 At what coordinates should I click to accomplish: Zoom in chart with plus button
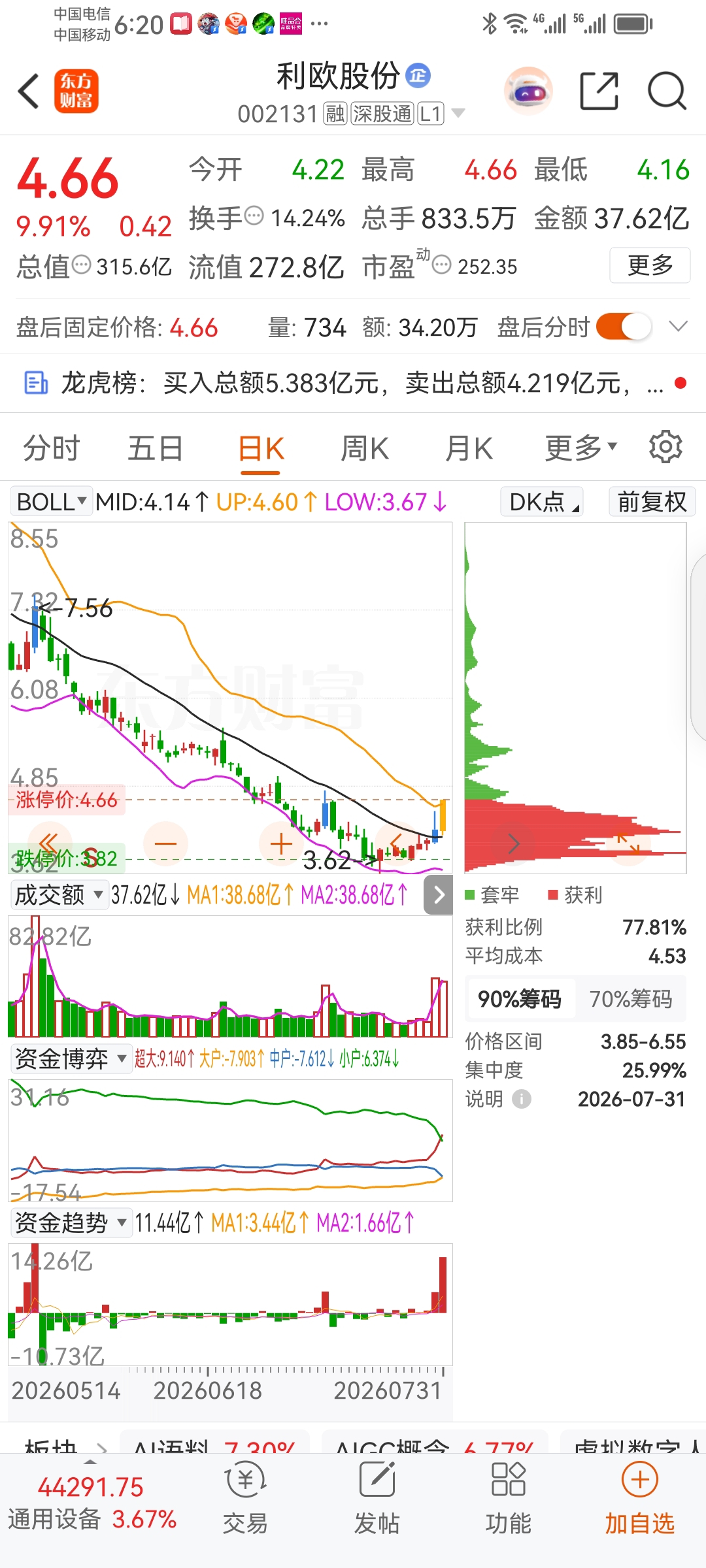[x=282, y=843]
